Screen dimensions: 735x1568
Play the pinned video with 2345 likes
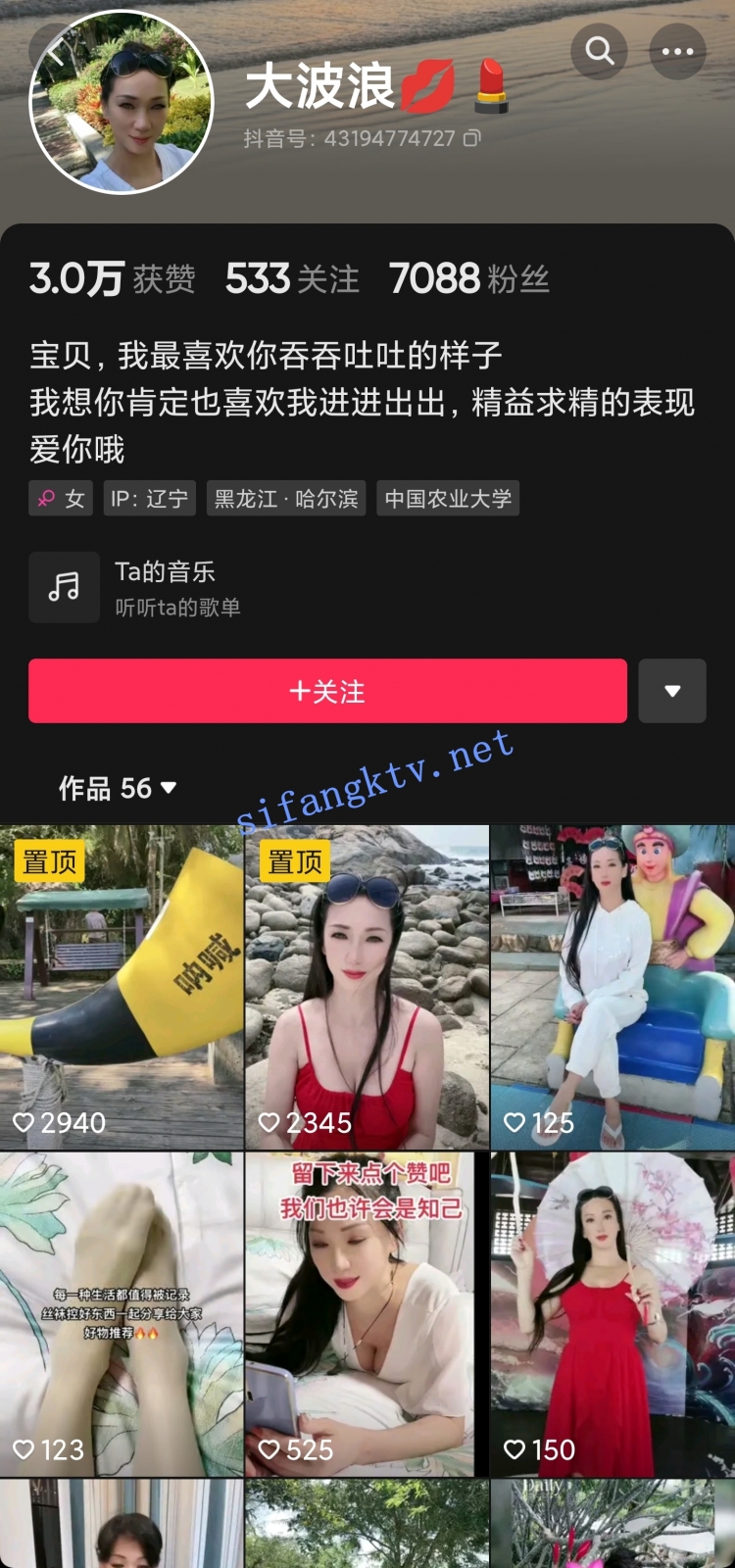(x=367, y=987)
